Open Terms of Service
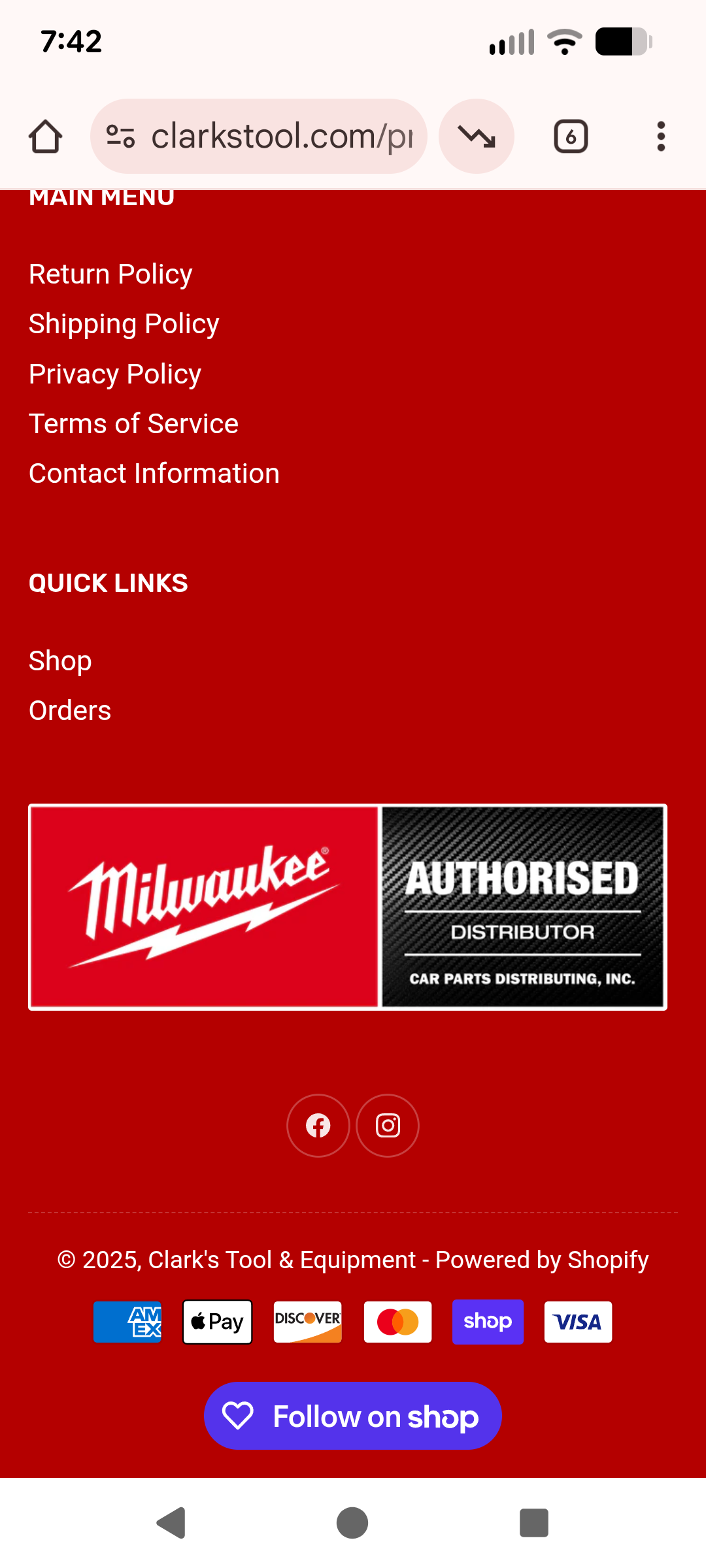 [x=133, y=424]
